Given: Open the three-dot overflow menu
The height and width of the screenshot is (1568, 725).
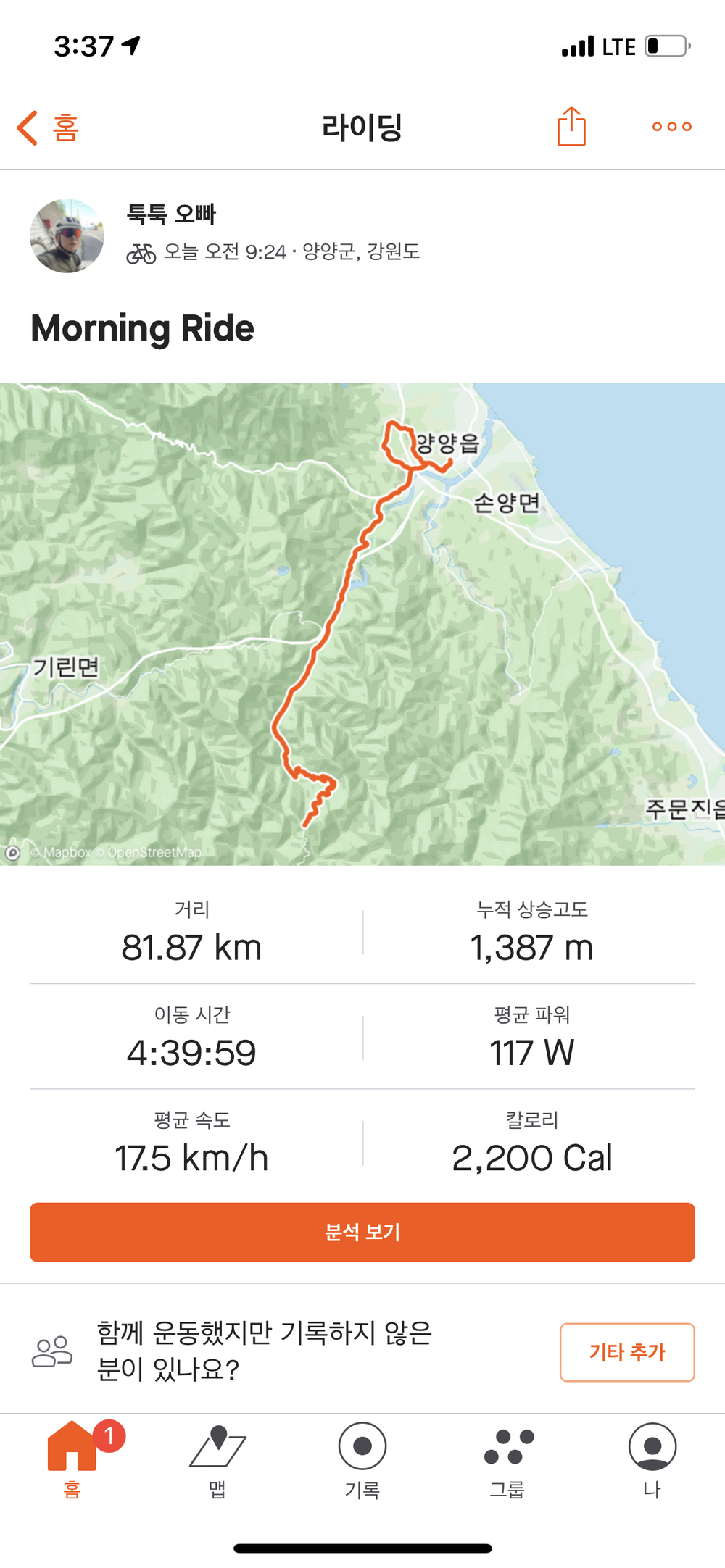Looking at the screenshot, I should [671, 127].
